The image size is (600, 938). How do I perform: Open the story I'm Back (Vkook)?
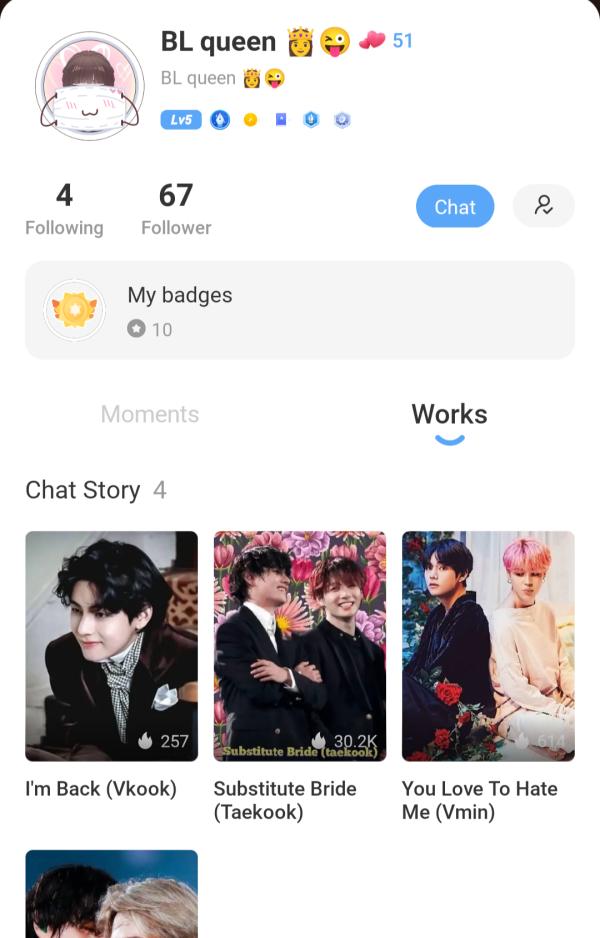pyautogui.click(x=111, y=646)
